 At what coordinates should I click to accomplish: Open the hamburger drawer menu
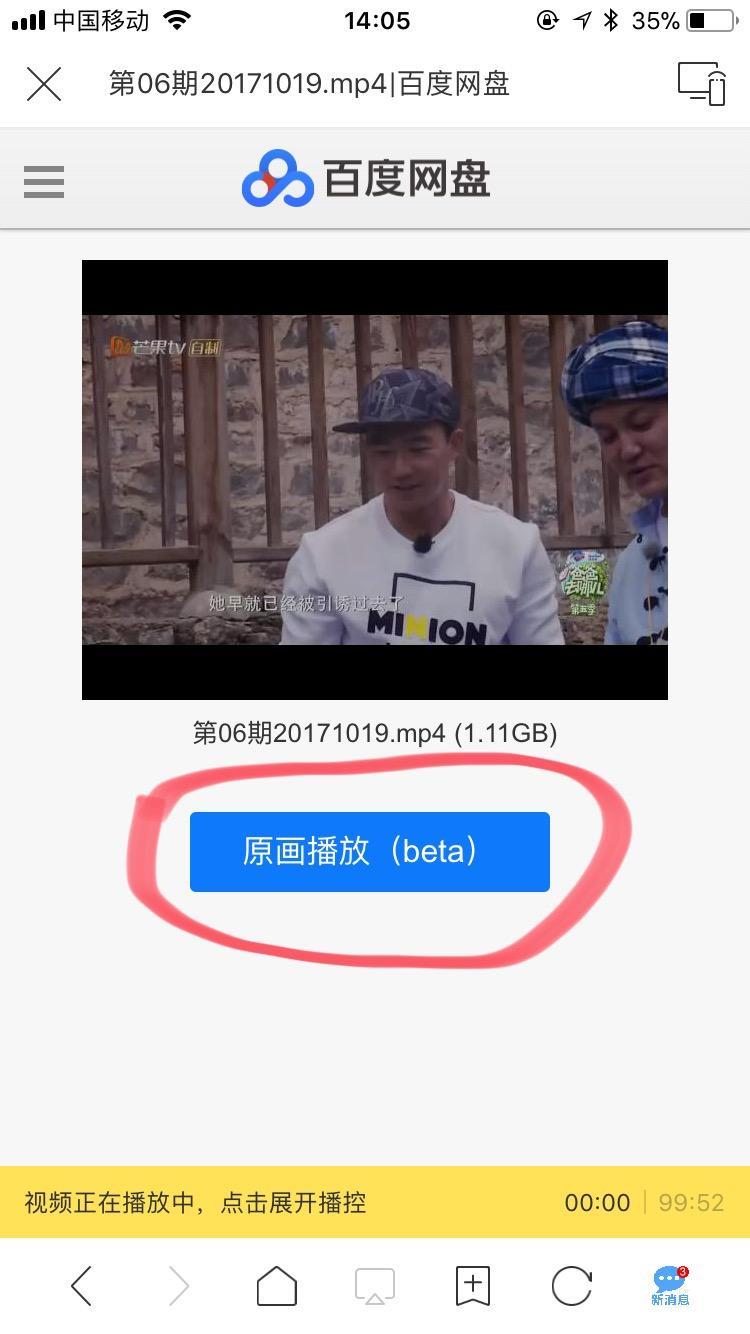(44, 182)
